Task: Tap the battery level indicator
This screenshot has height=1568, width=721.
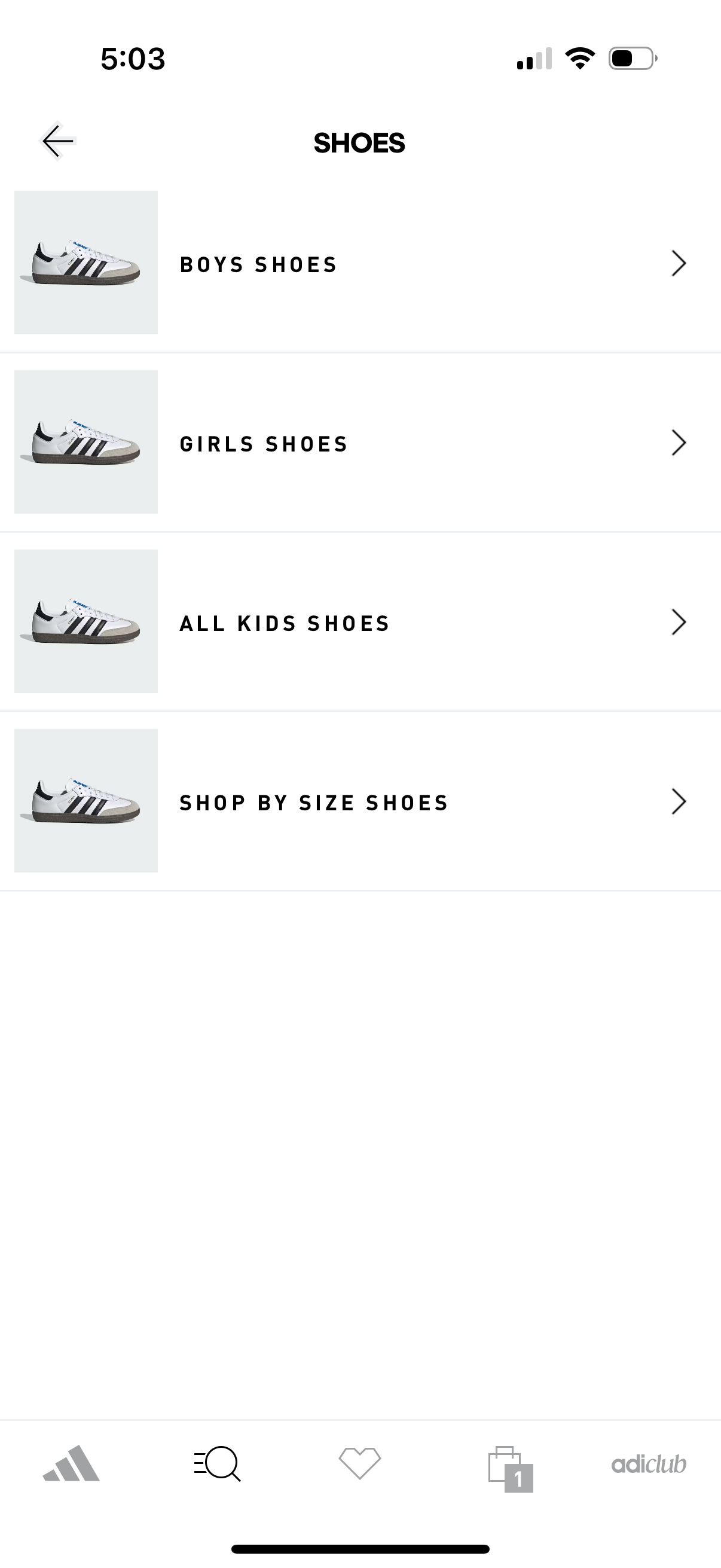Action: click(x=630, y=59)
